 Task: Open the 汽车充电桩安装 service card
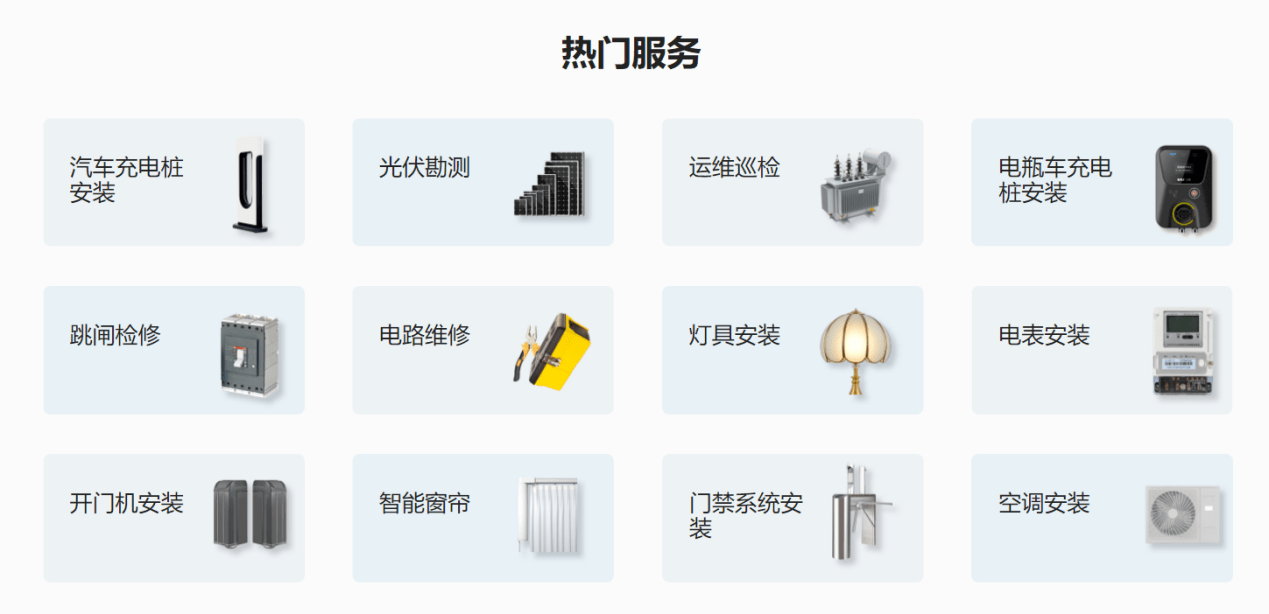click(173, 182)
